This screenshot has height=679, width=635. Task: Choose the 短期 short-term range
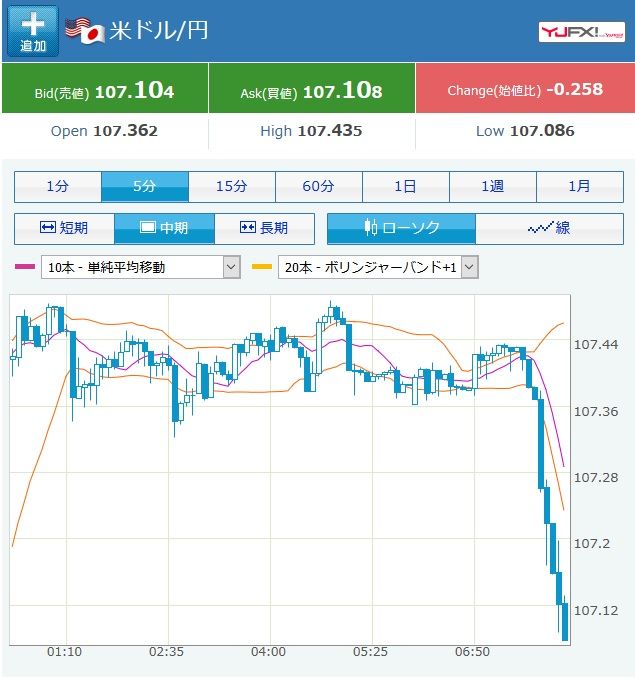point(65,228)
